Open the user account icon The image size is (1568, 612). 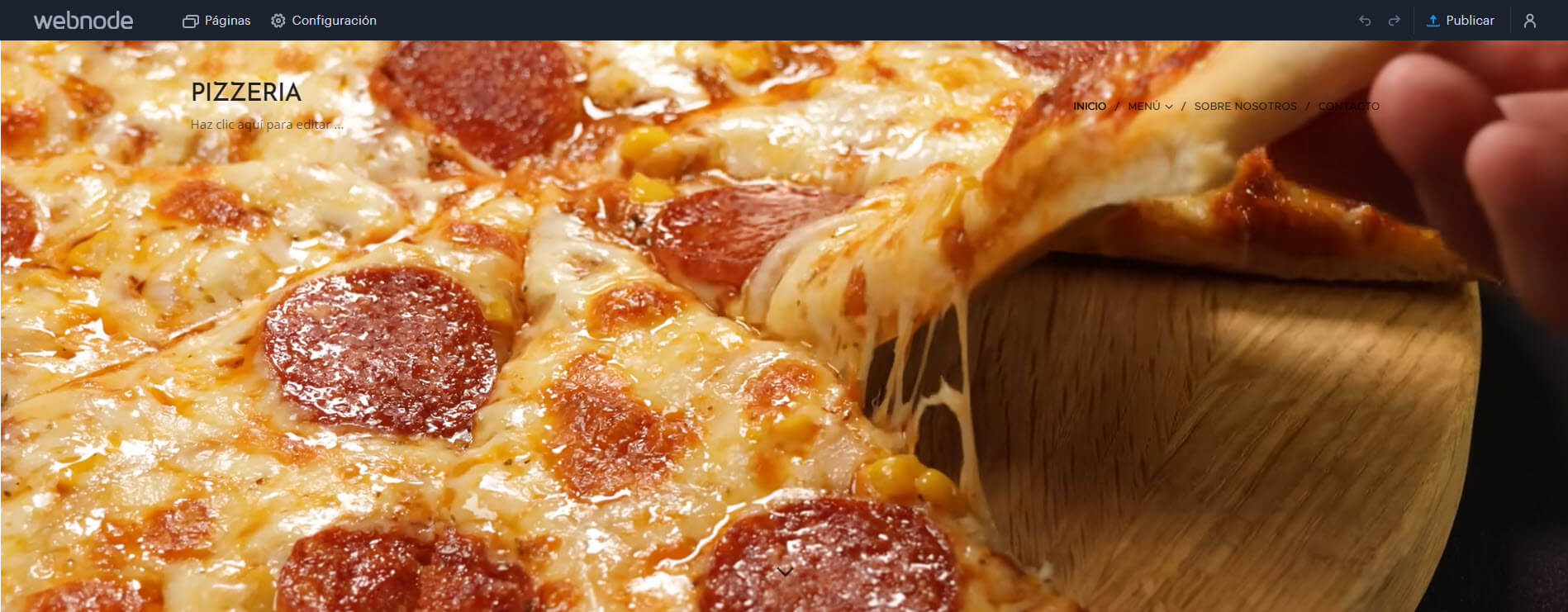pos(1530,21)
